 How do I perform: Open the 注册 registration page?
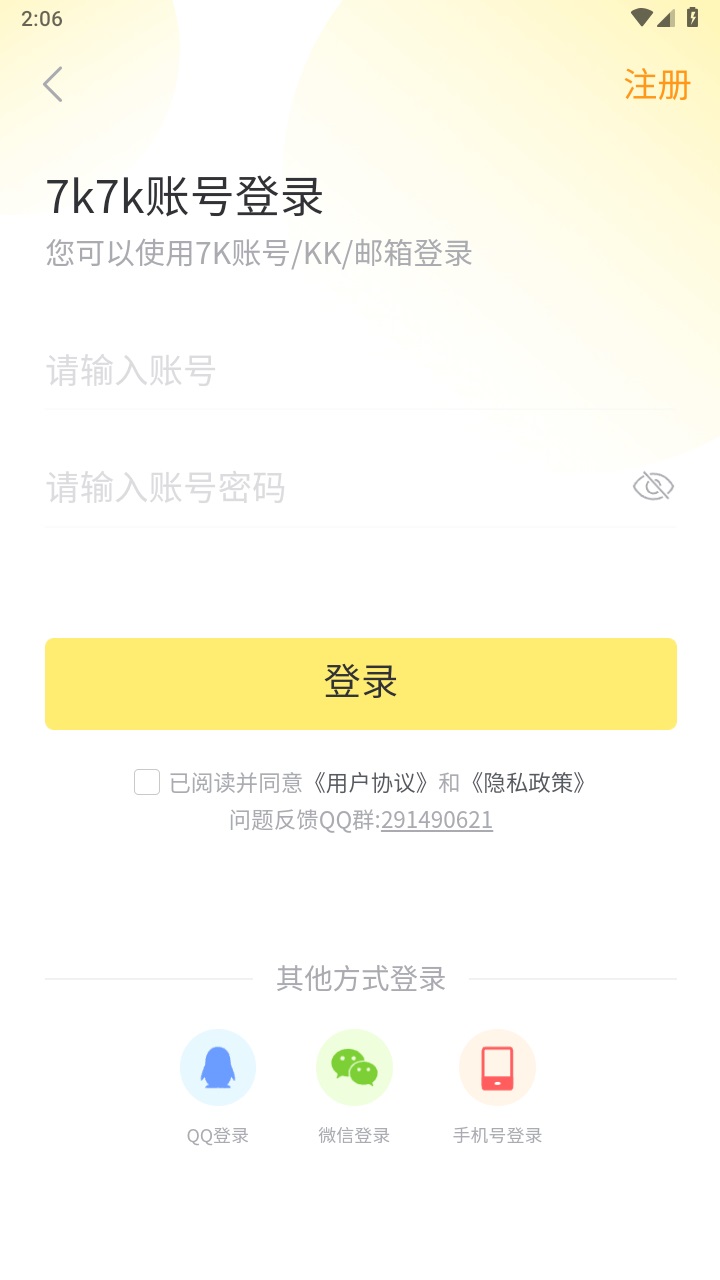[x=657, y=85]
